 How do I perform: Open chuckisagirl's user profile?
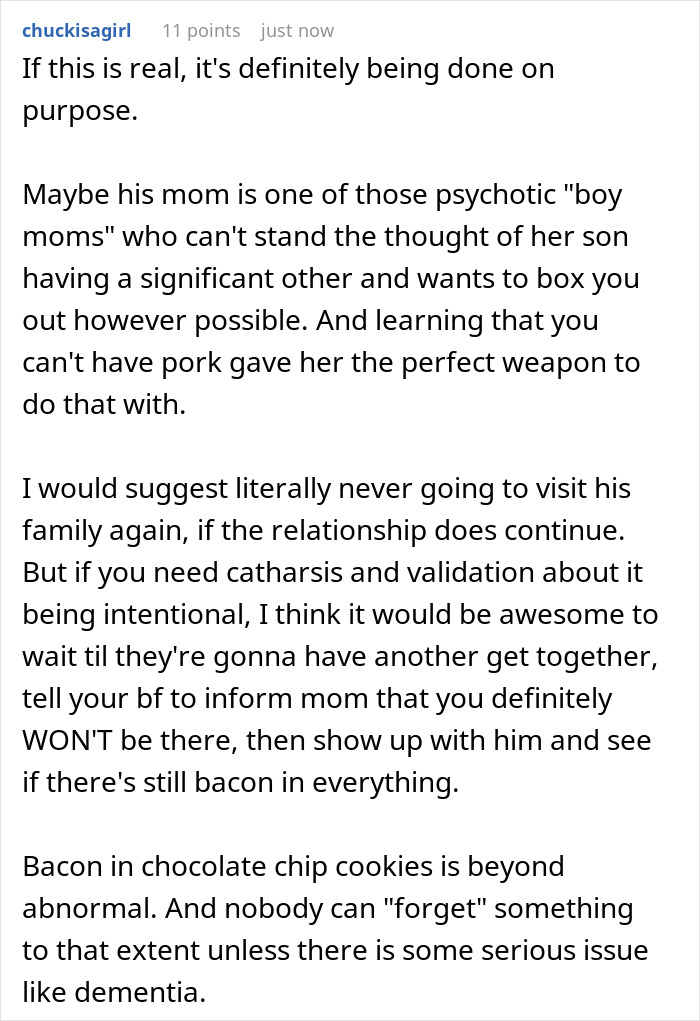(x=76, y=31)
